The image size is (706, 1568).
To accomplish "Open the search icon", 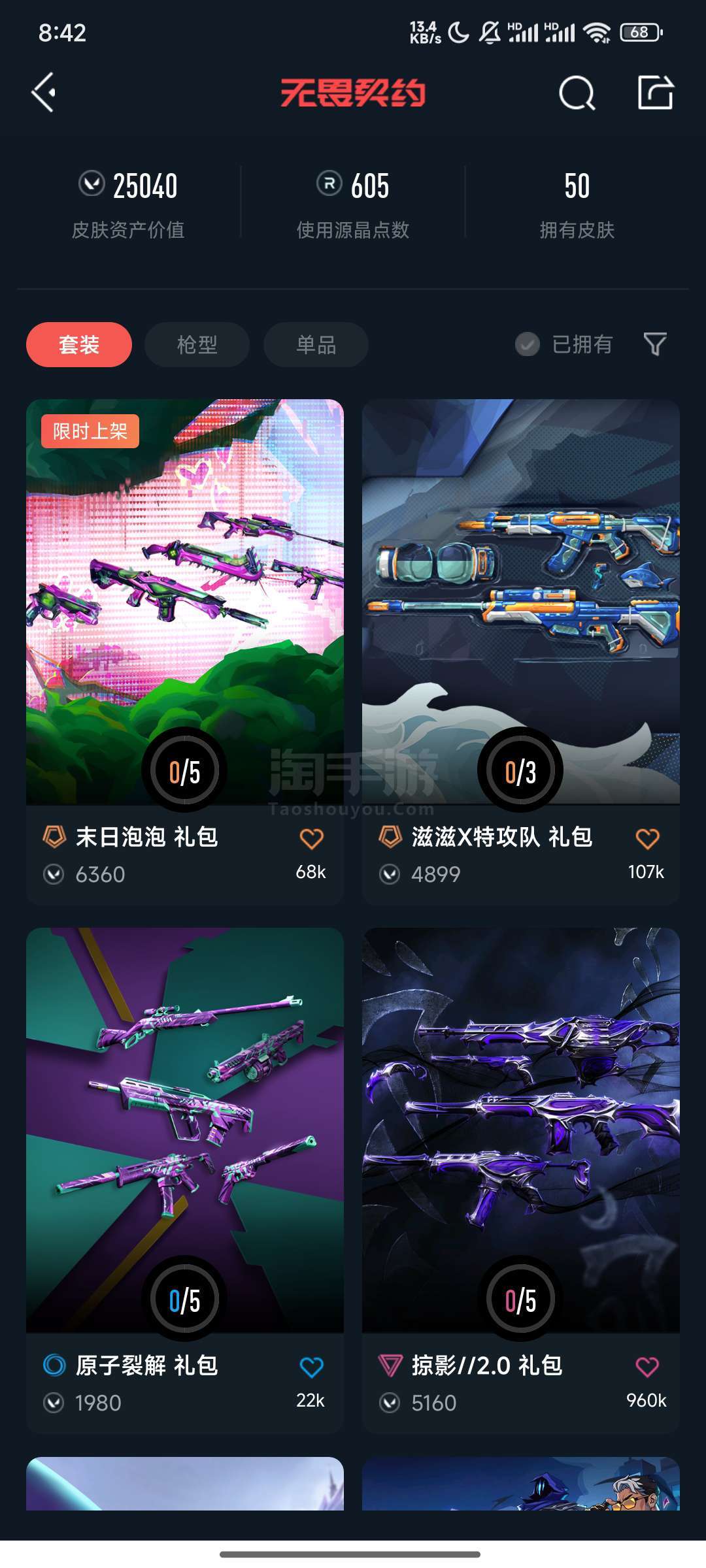I will click(577, 93).
